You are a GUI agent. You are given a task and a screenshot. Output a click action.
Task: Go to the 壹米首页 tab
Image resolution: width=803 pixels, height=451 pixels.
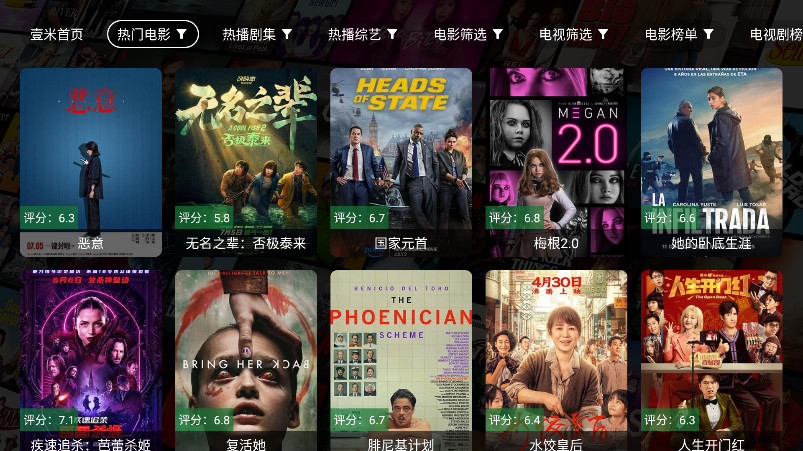tap(57, 34)
